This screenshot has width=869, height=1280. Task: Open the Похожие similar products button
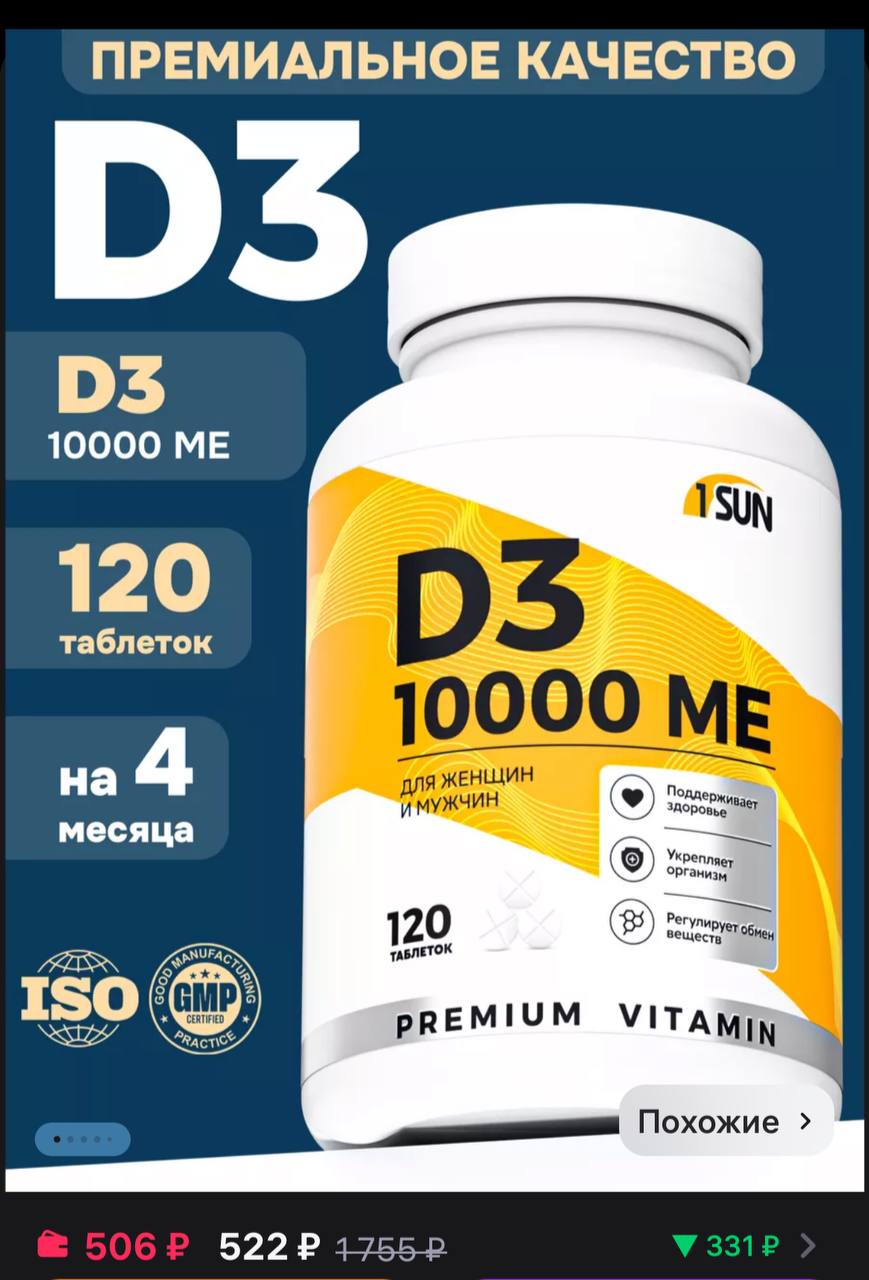(726, 1121)
